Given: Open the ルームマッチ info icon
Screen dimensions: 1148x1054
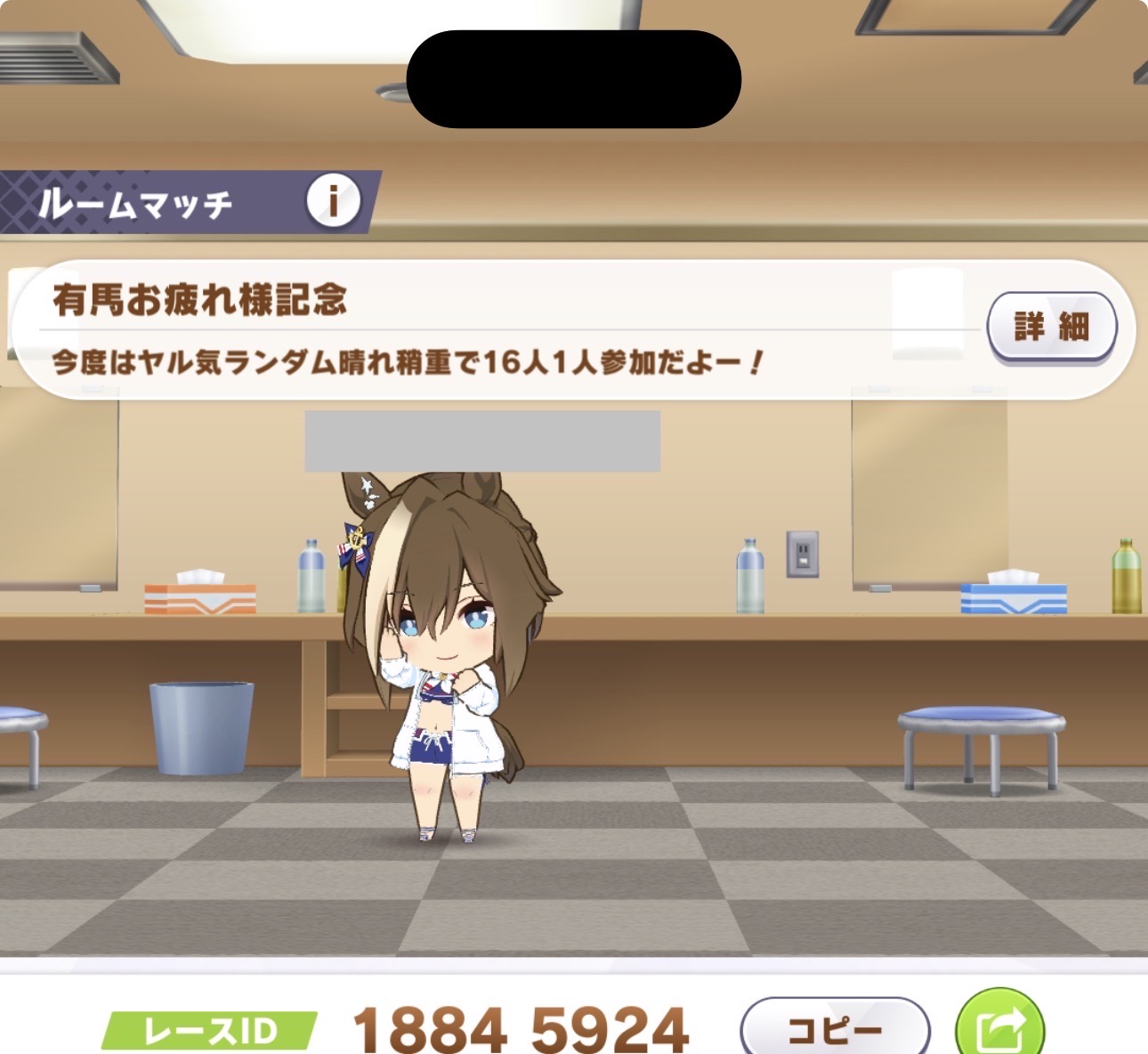Looking at the screenshot, I should 334,201.
